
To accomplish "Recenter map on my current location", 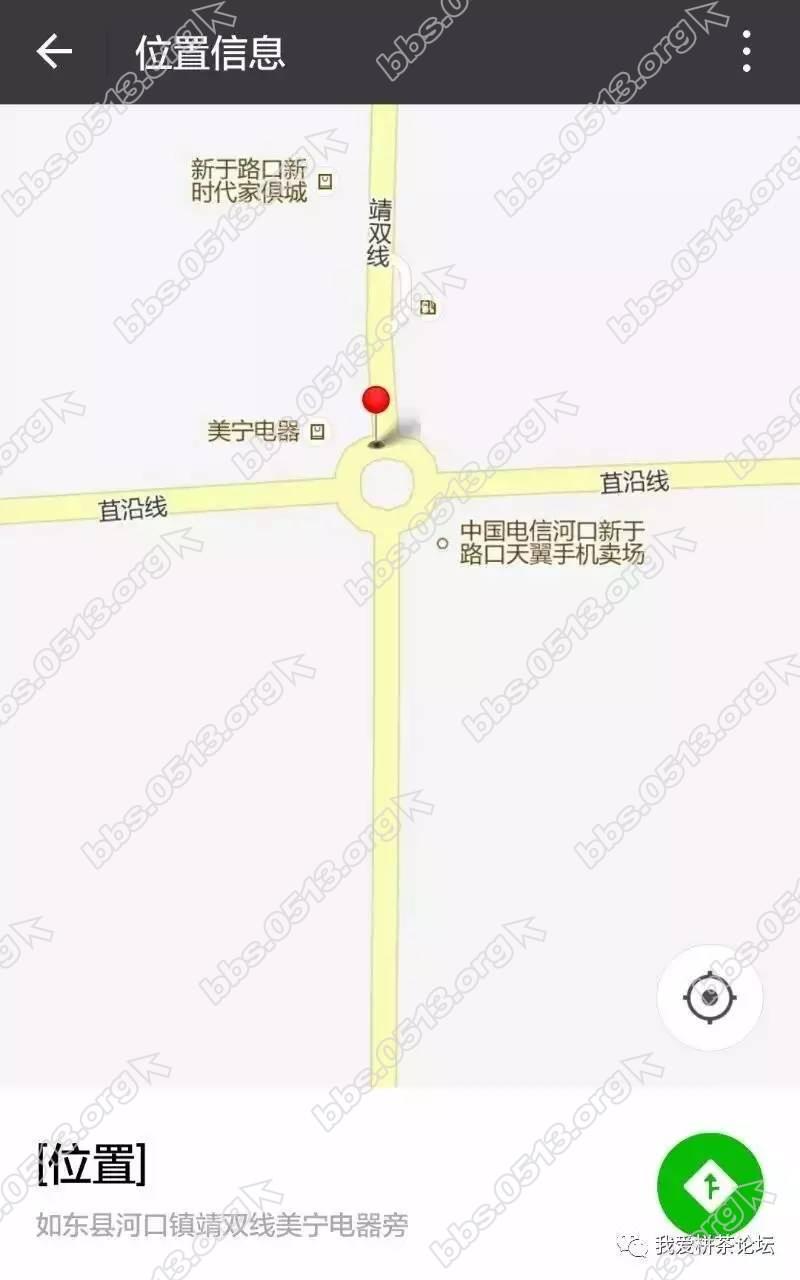I will (x=710, y=997).
